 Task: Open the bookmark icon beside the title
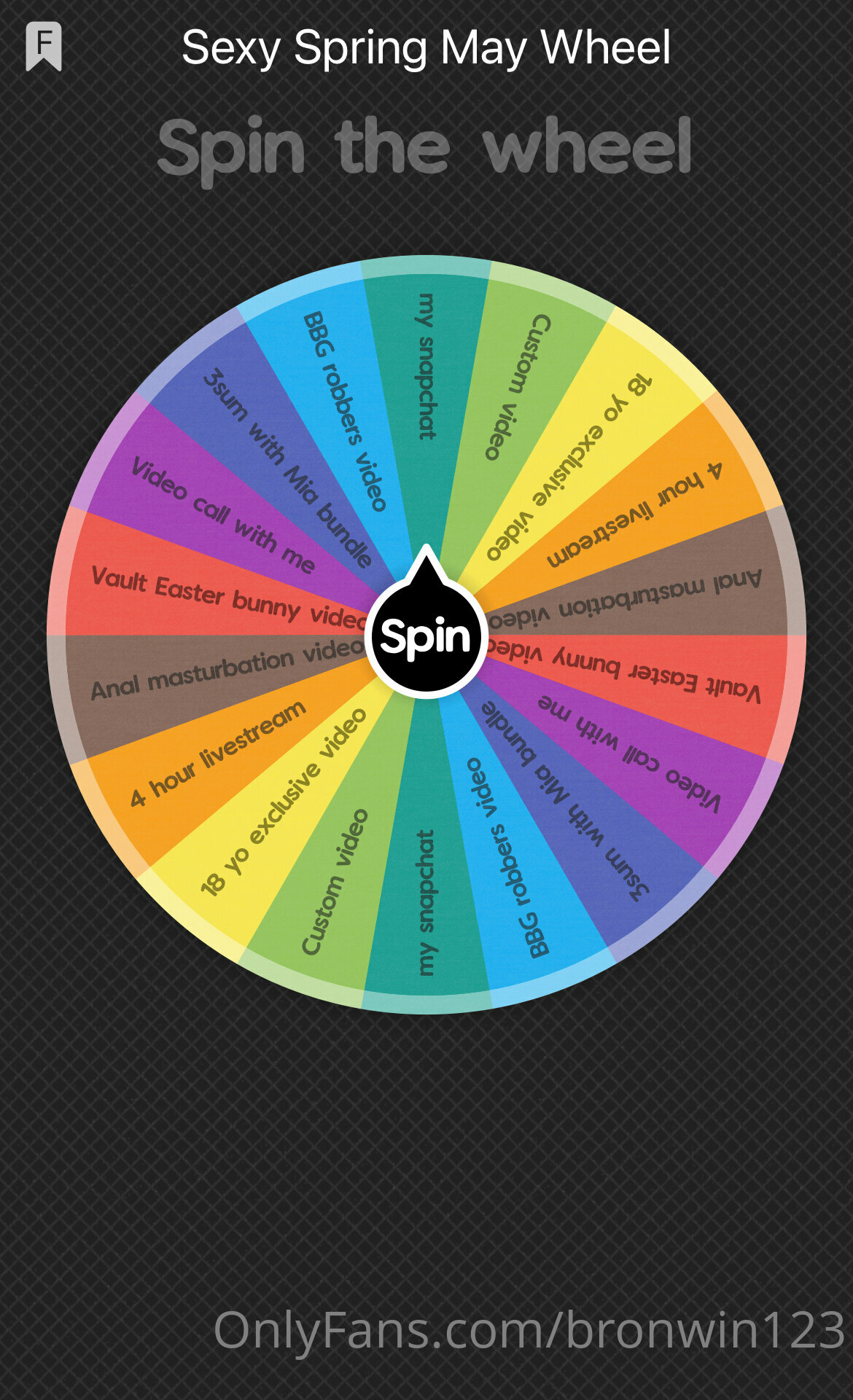click(44, 47)
